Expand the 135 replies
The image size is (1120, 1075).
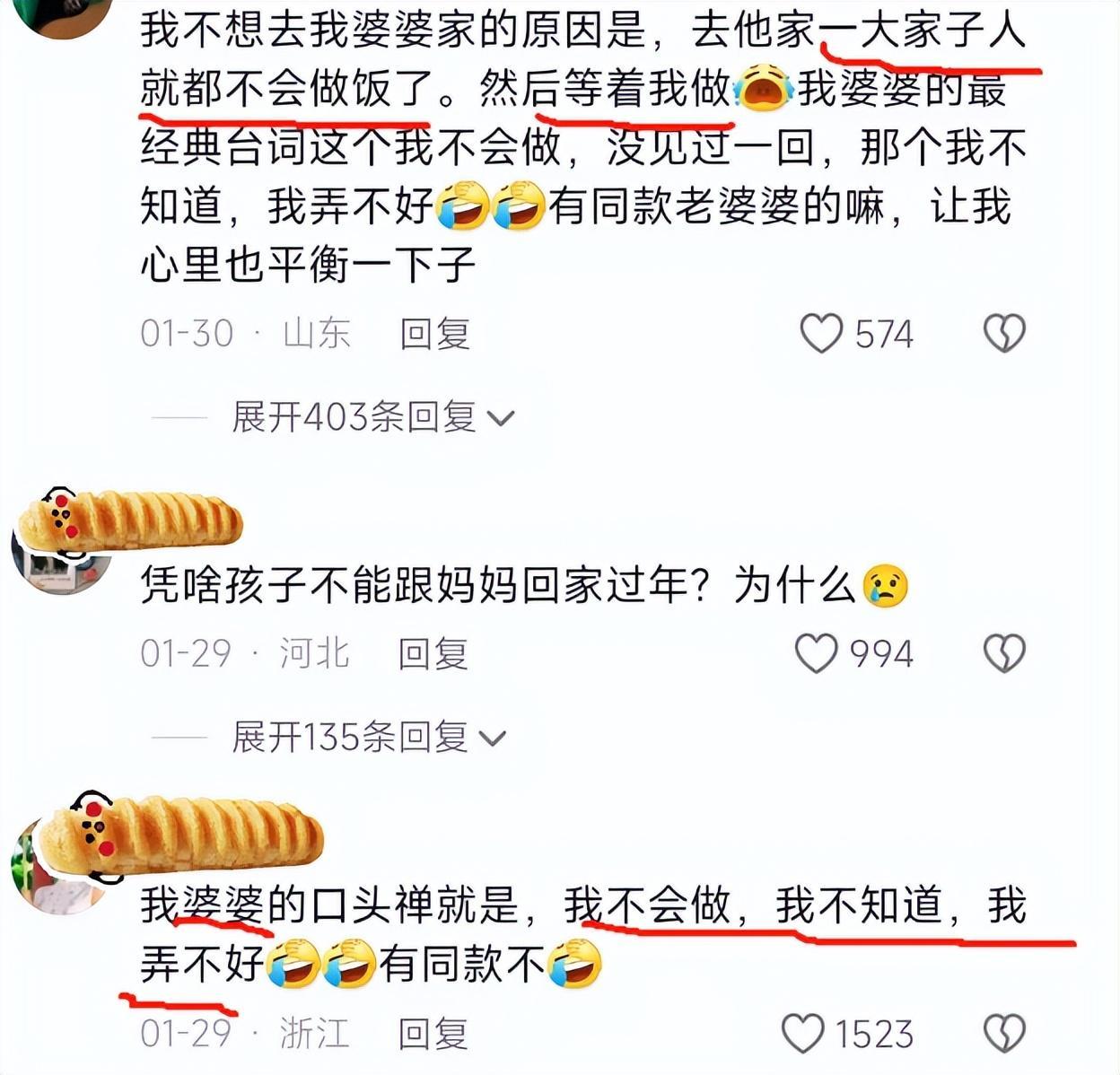368,738
